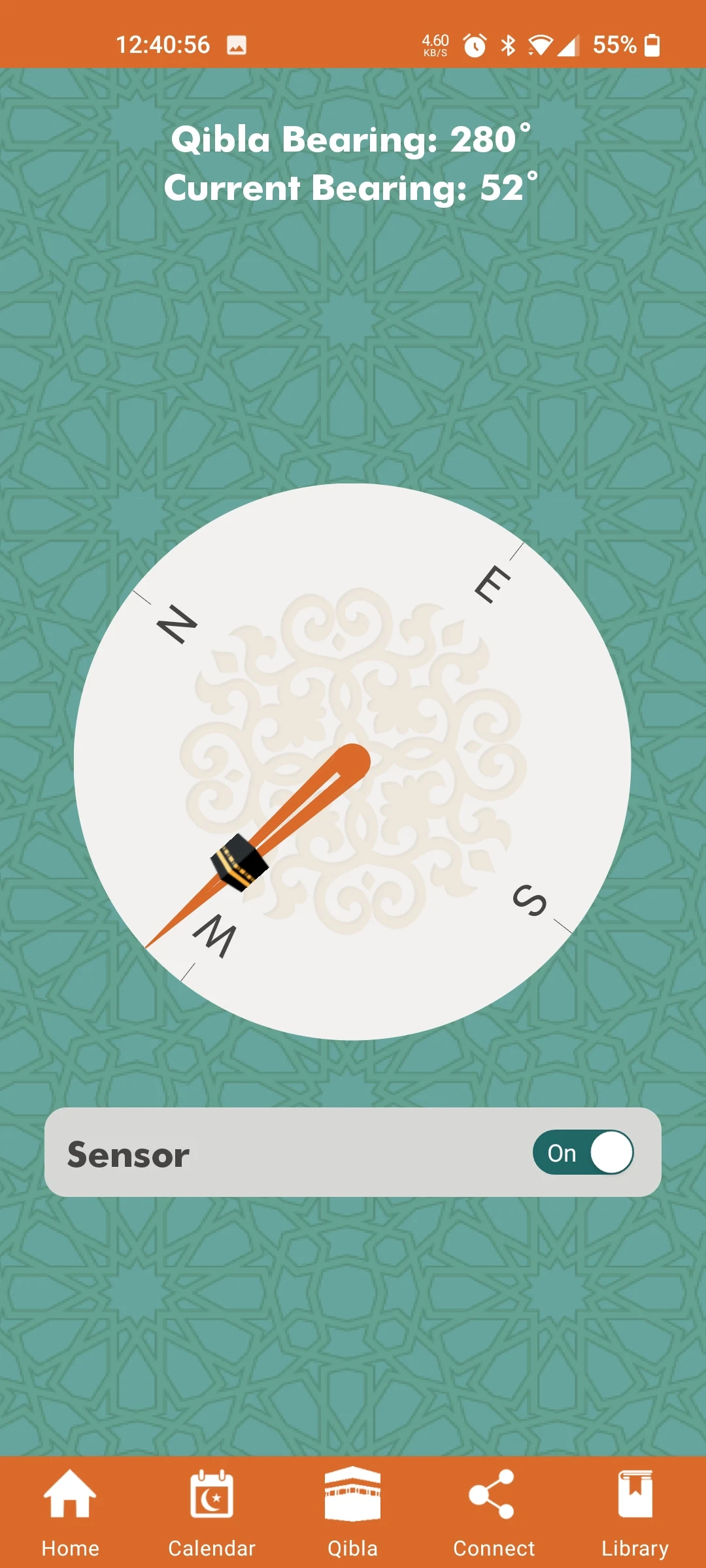Turn off the Sensor switch
Screen dimensions: 706x1568
point(583,1152)
